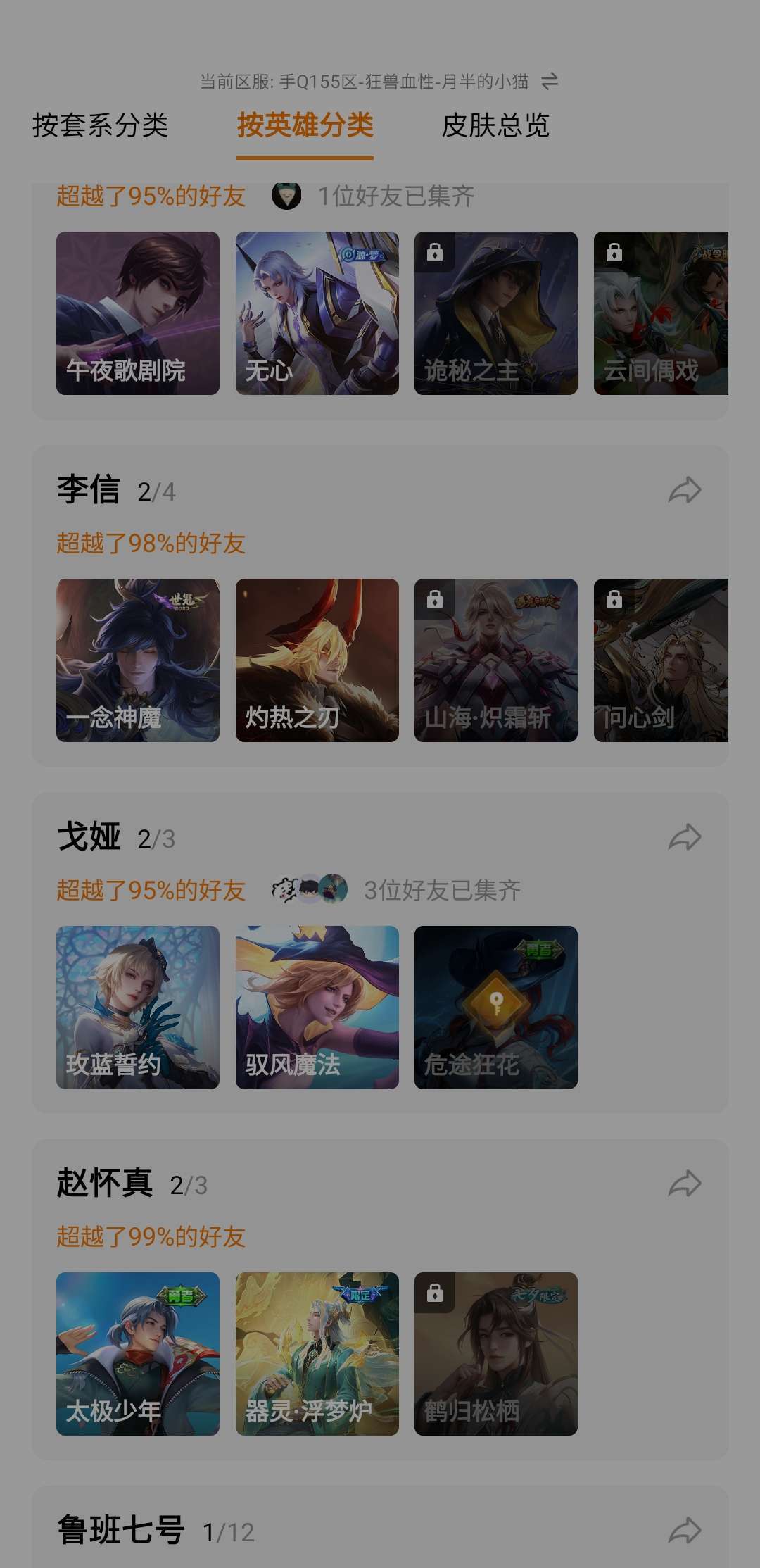This screenshot has height=1568, width=760.
Task: Open the locked 云间偶戏 skin
Action: [661, 313]
